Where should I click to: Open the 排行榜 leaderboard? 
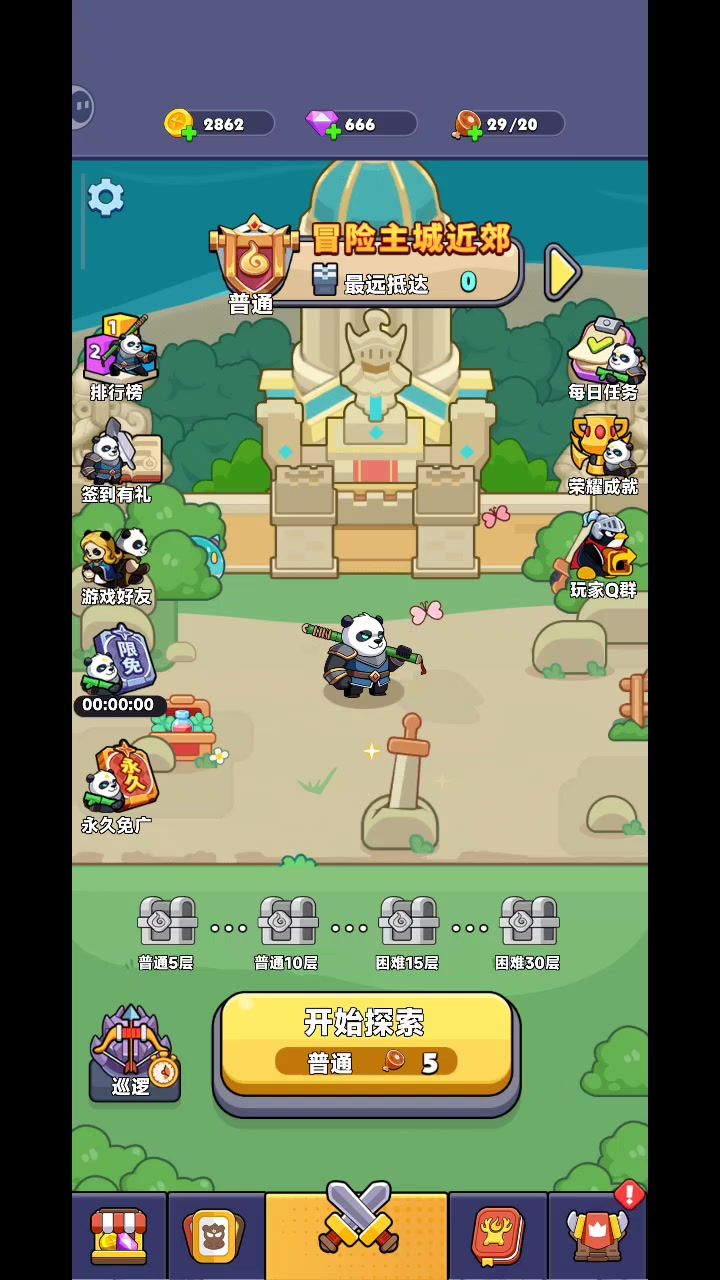tap(118, 358)
